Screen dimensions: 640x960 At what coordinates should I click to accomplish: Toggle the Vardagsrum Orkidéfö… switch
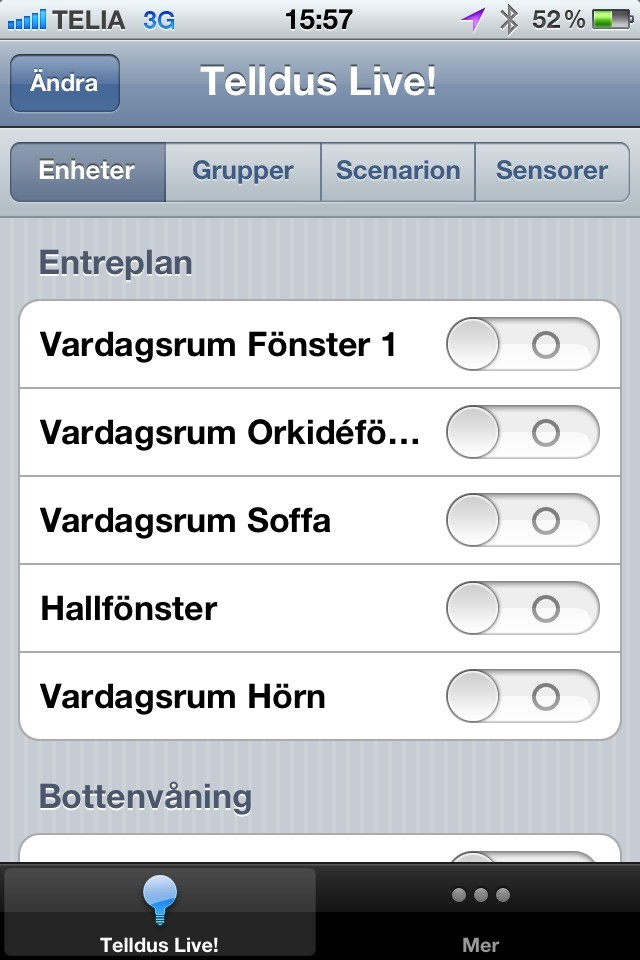(522, 433)
